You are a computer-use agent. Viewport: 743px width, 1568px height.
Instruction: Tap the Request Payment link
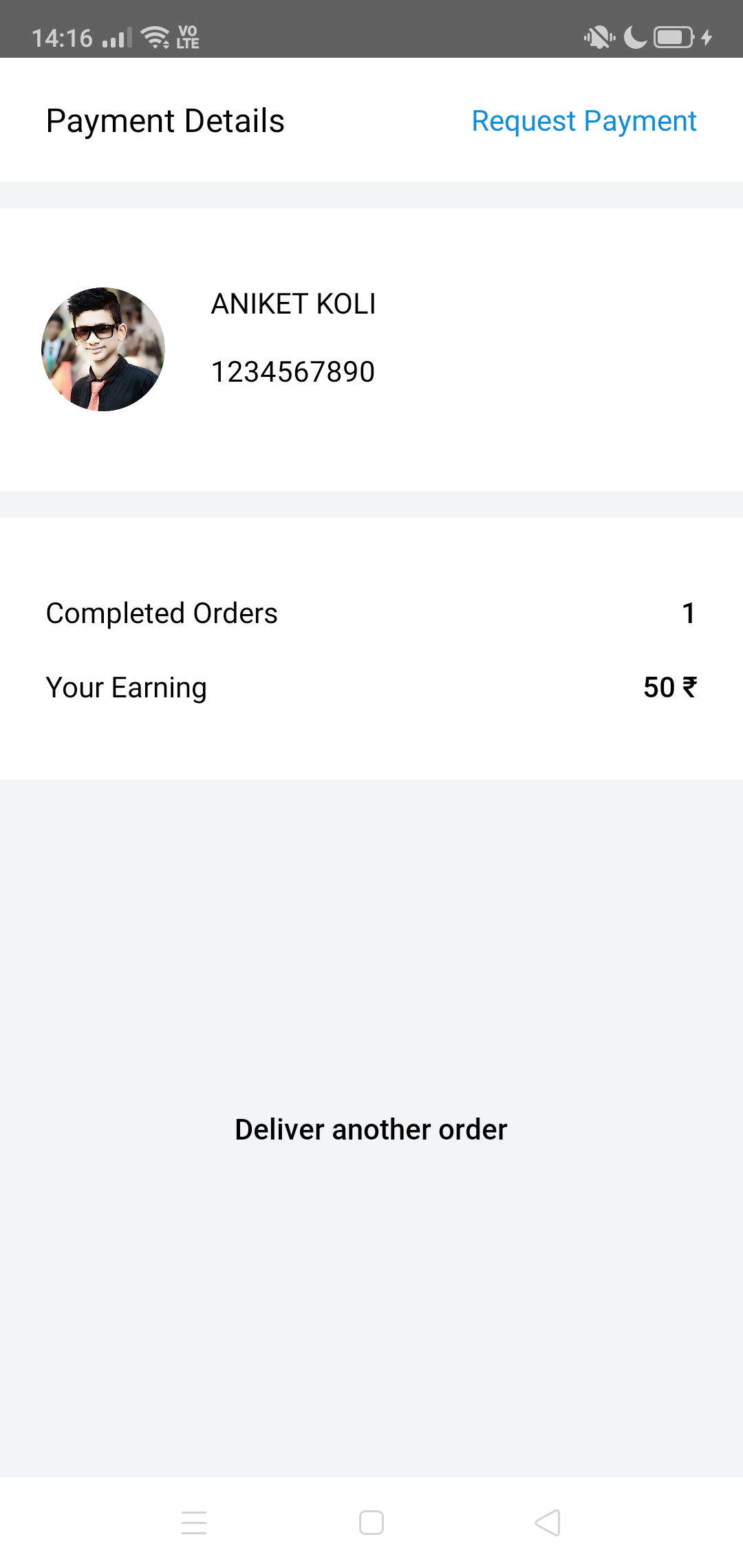pos(583,121)
